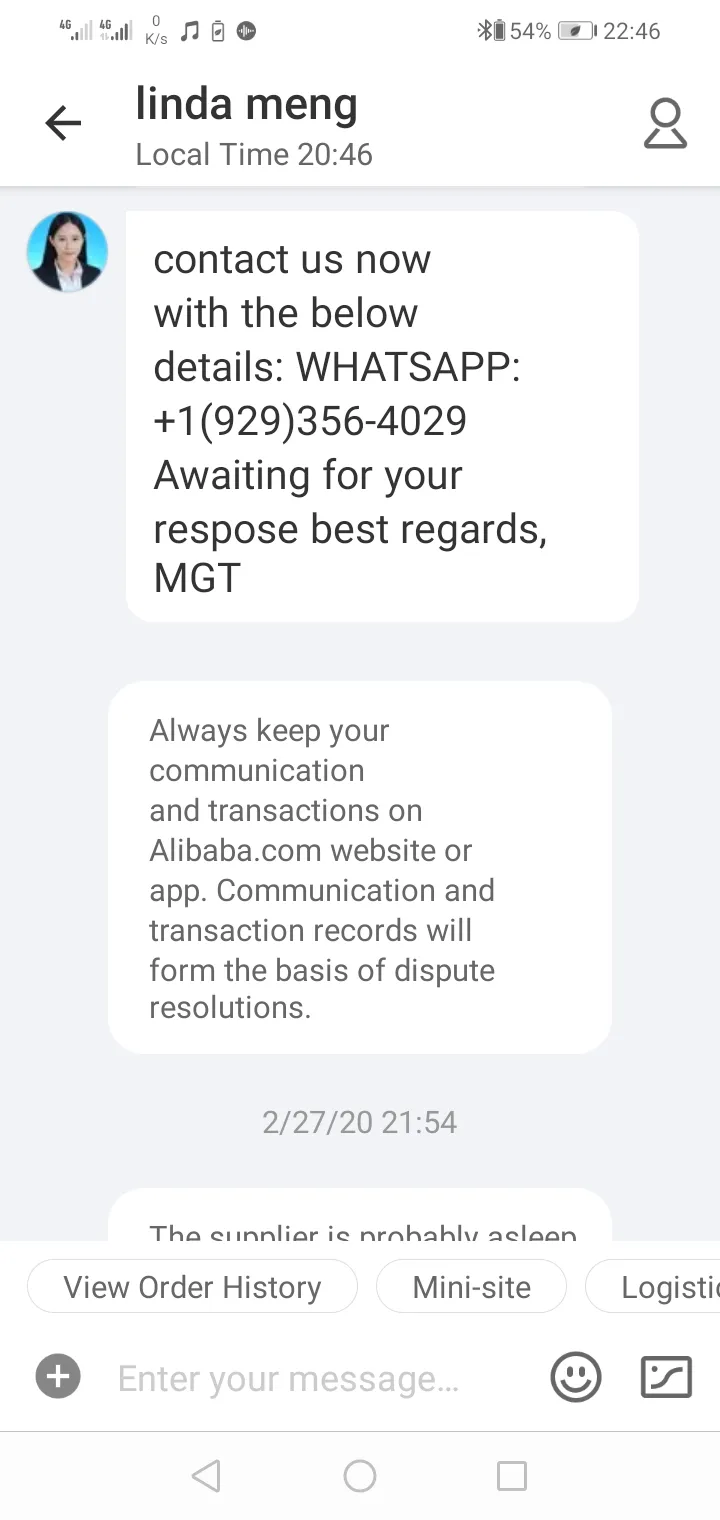Viewport: 720px width, 1520px height.
Task: Focus the Enter your message field
Action: [310, 1378]
